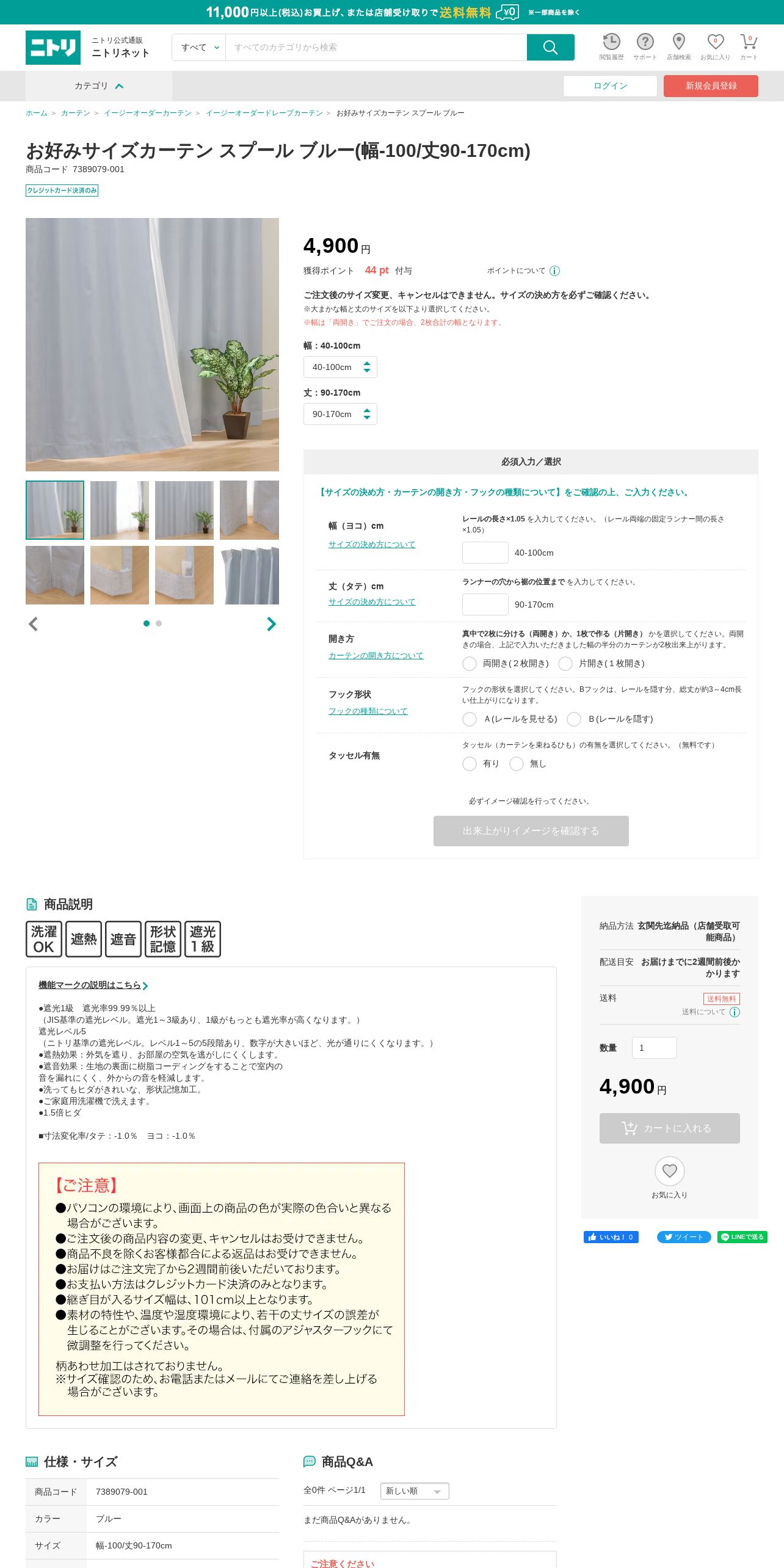Open the Q&A sort dropdown 新しい順
This screenshot has width=784, height=1568.
(x=415, y=1491)
